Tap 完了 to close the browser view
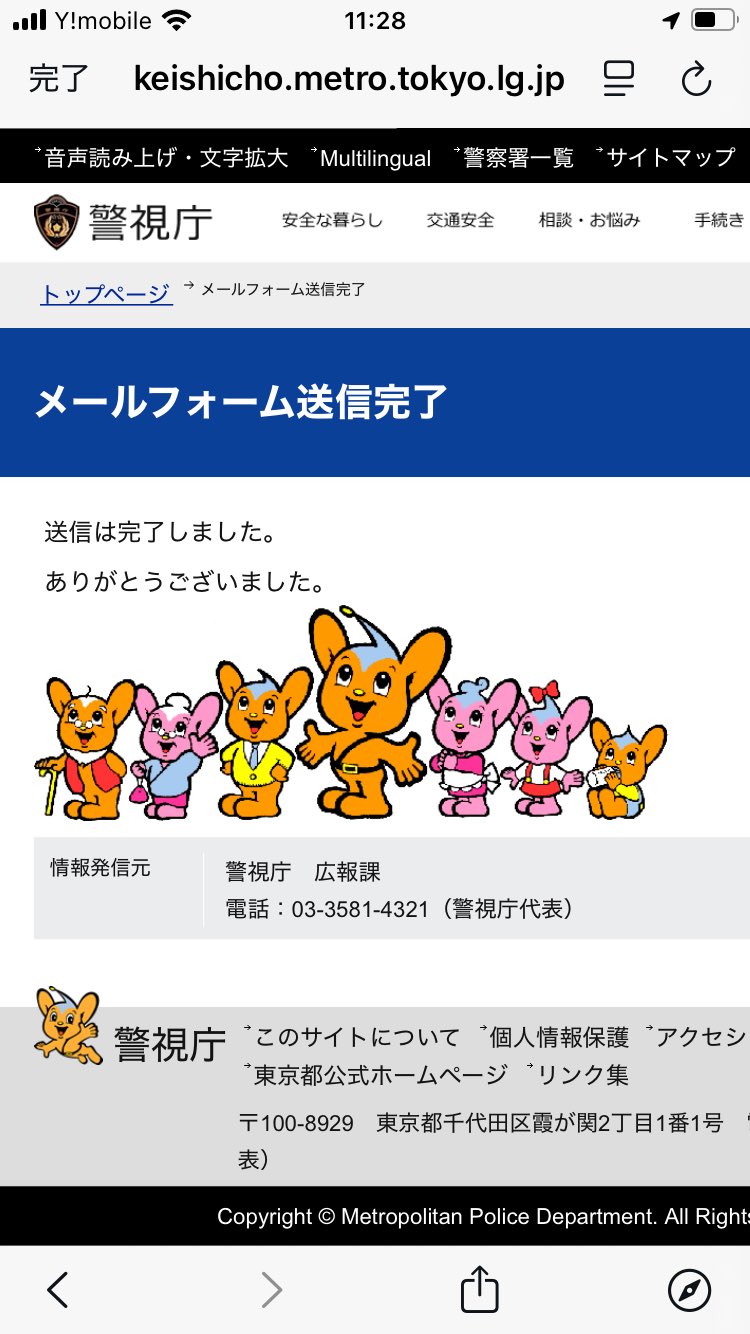The width and height of the screenshot is (750, 1334). [x=59, y=79]
